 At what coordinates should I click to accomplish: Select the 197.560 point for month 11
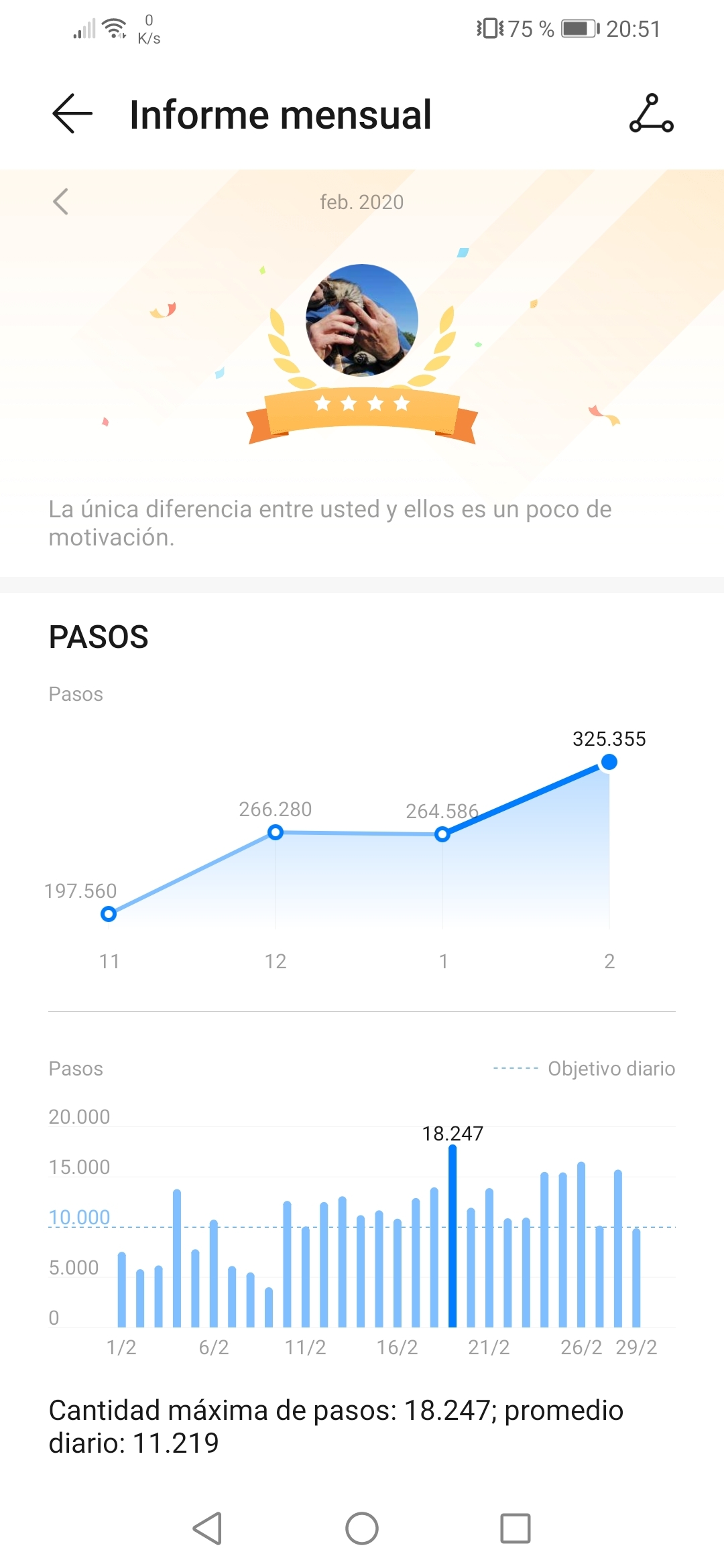(x=109, y=914)
